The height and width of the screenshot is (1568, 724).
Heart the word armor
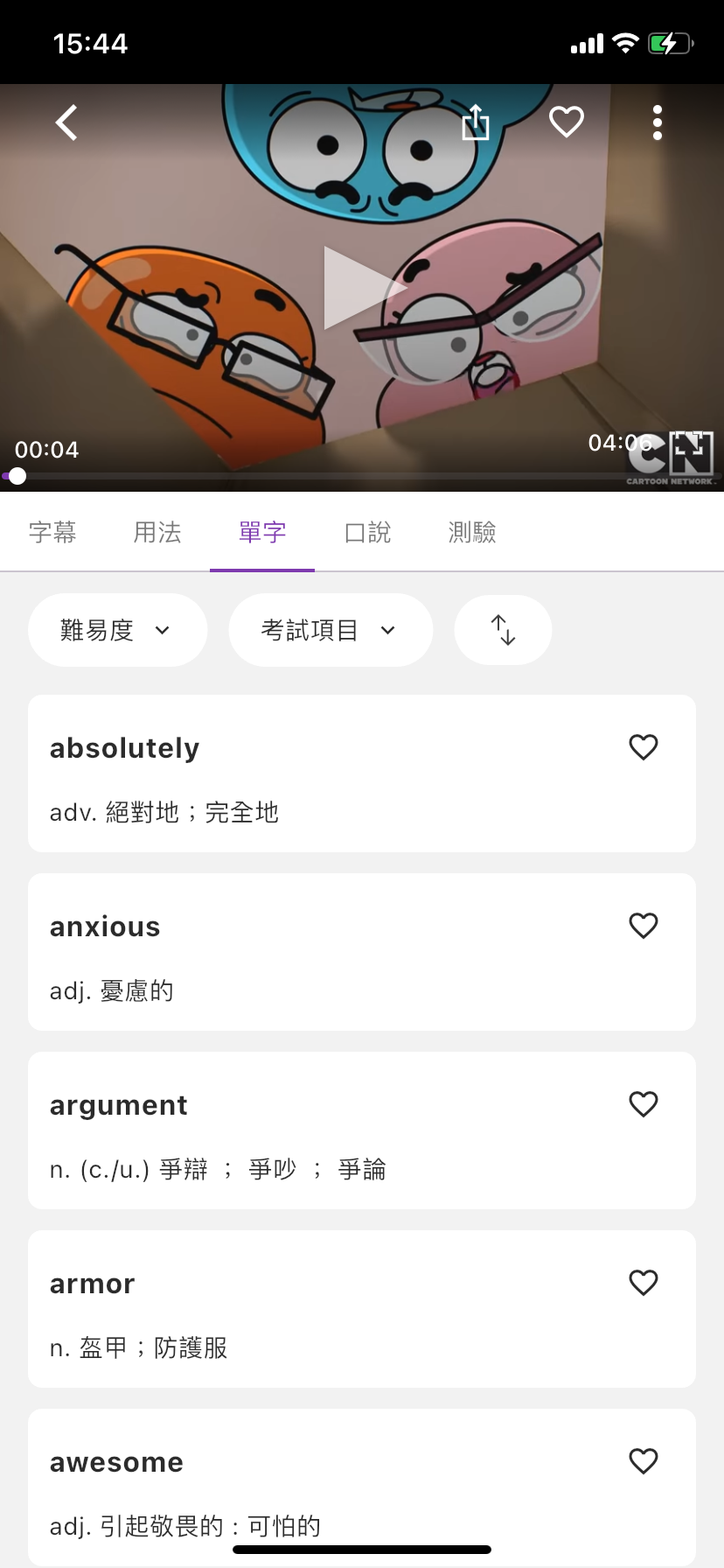point(644,1283)
